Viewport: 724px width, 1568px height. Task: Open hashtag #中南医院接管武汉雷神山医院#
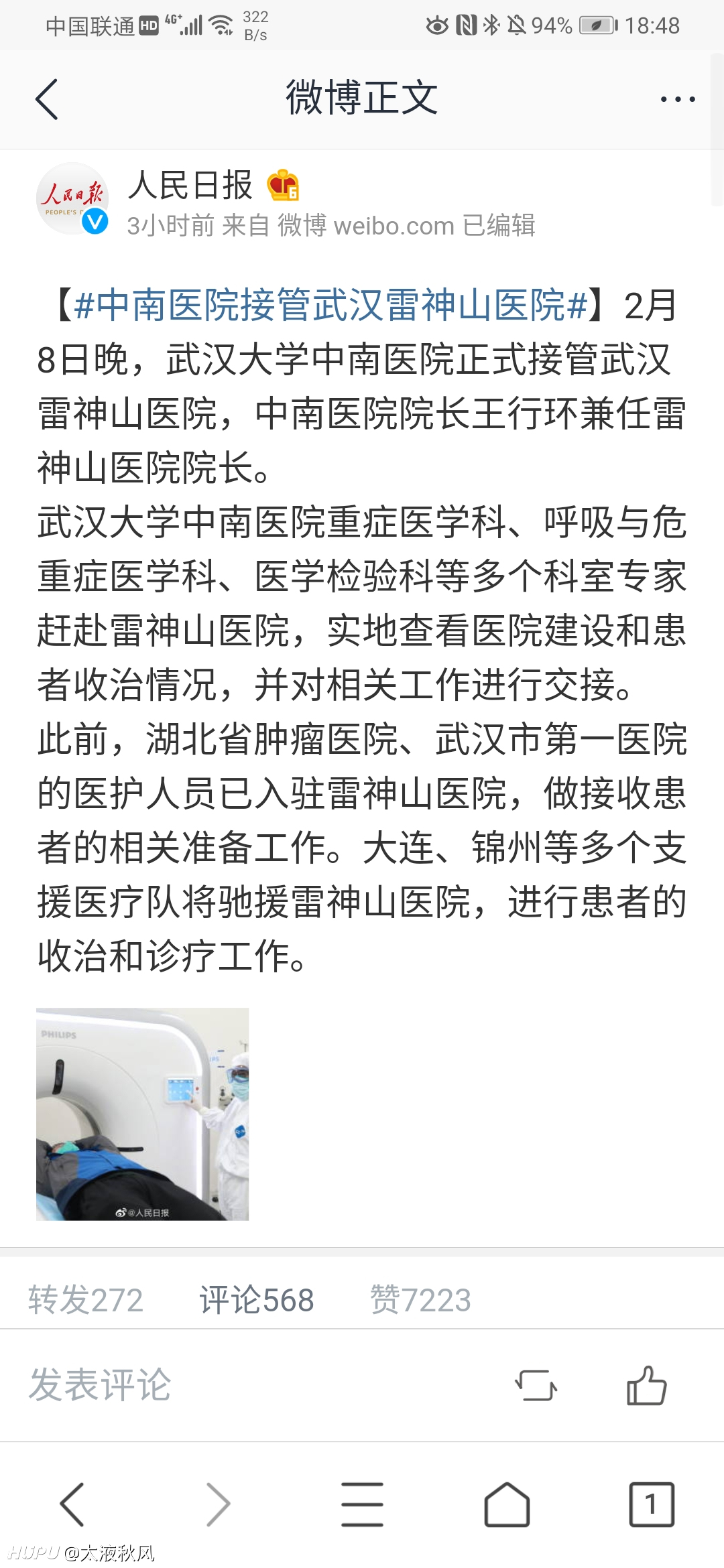tap(332, 305)
